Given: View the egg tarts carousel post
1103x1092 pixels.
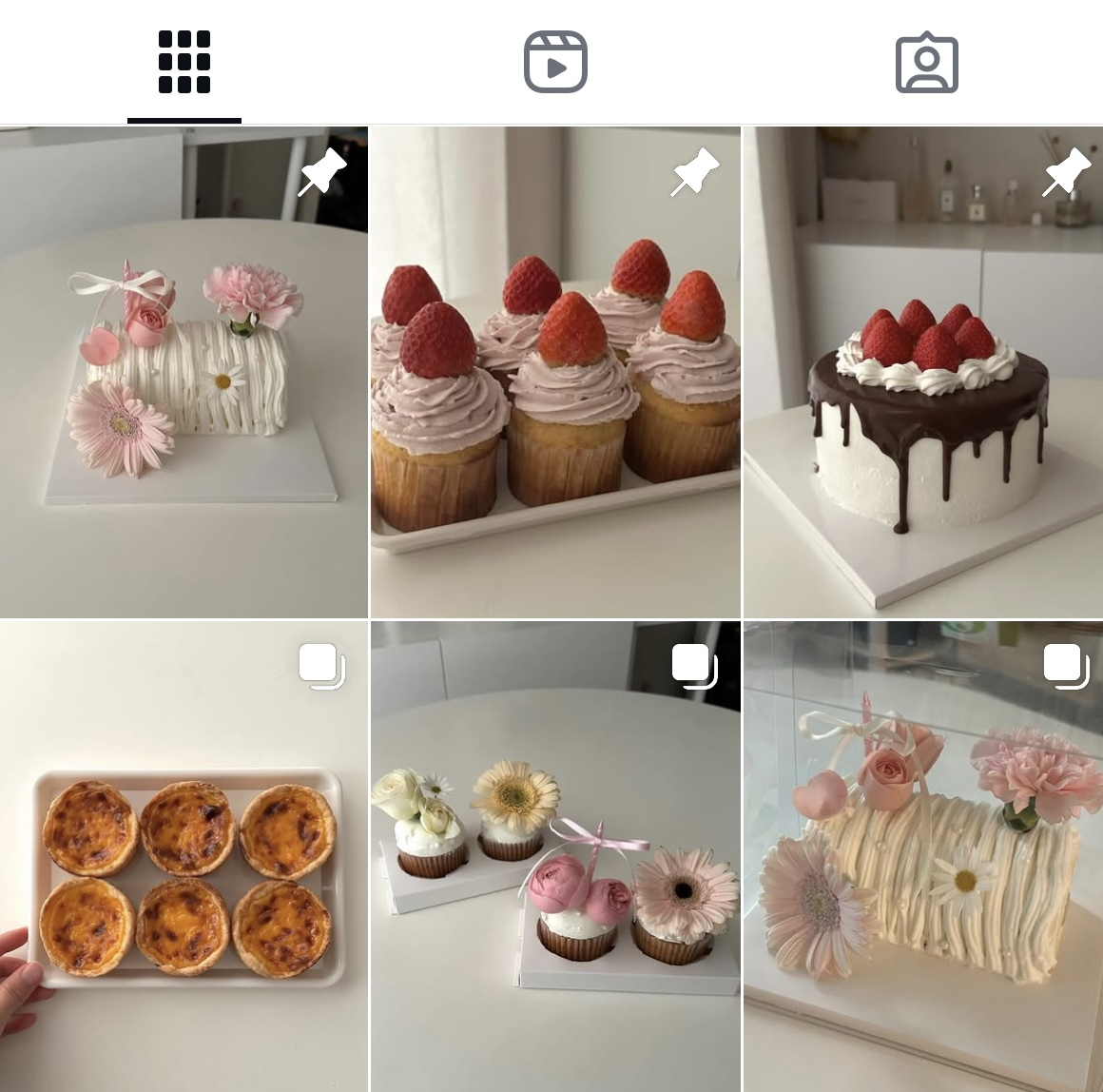Looking at the screenshot, I should coord(184,856).
